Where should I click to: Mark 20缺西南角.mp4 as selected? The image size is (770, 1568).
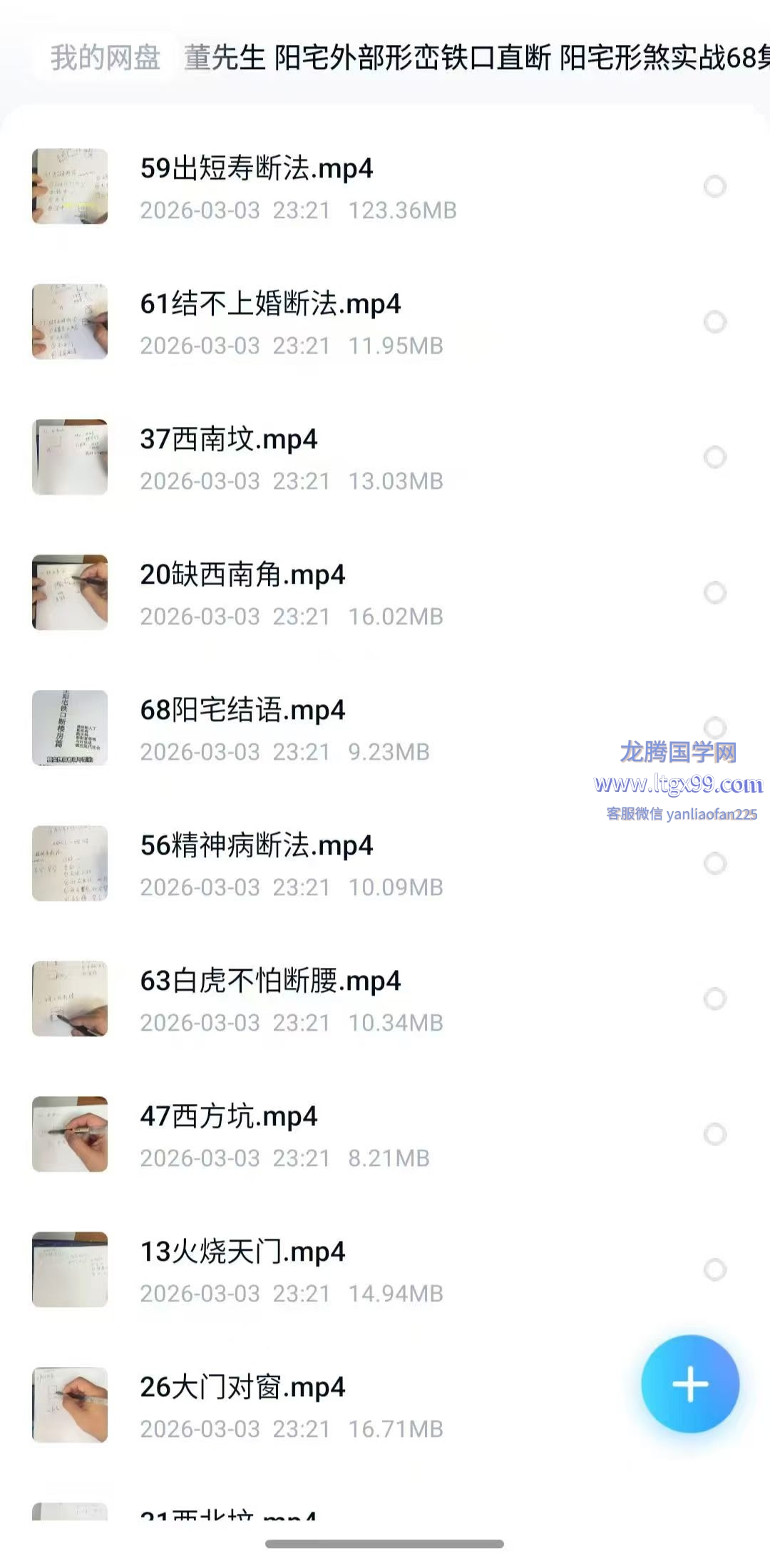pos(714,592)
